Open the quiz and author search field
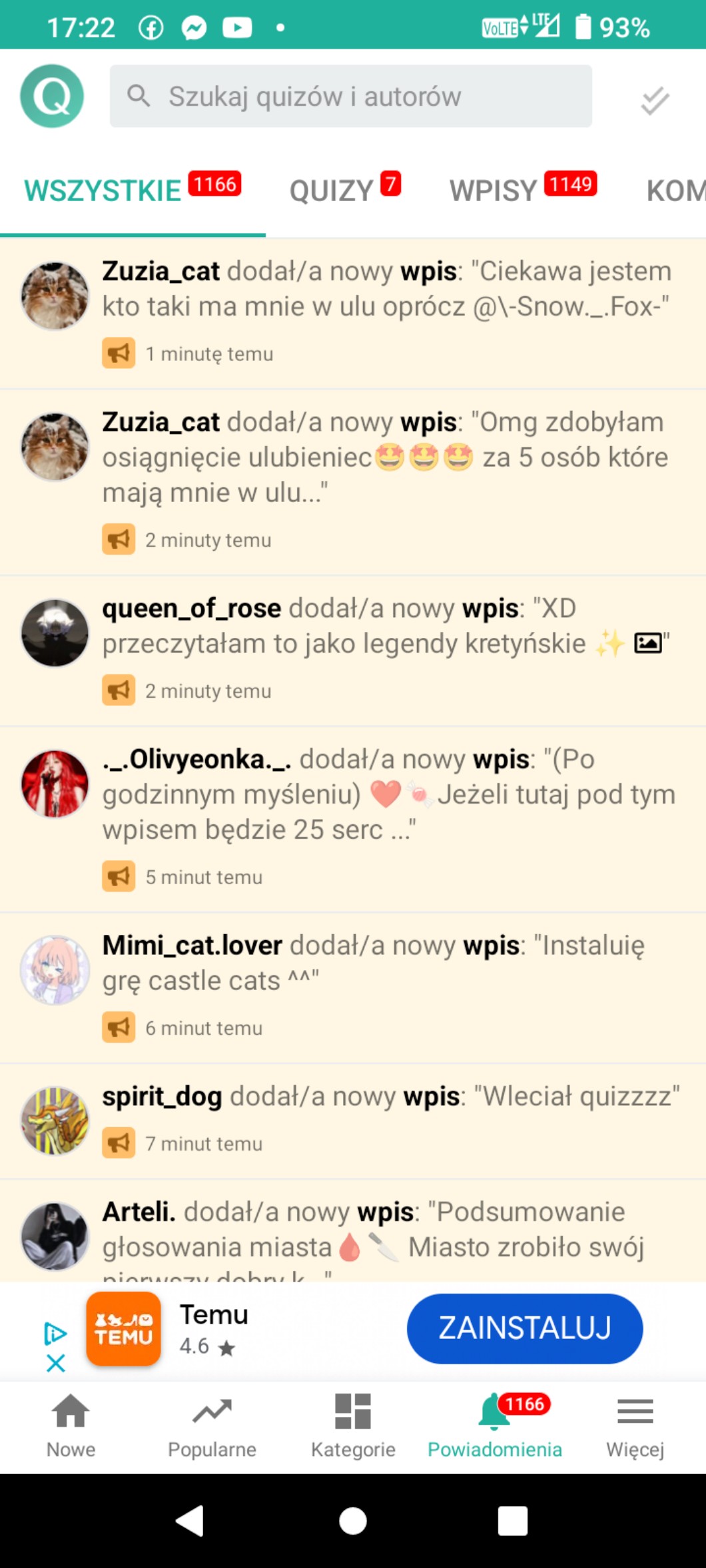 click(x=350, y=97)
